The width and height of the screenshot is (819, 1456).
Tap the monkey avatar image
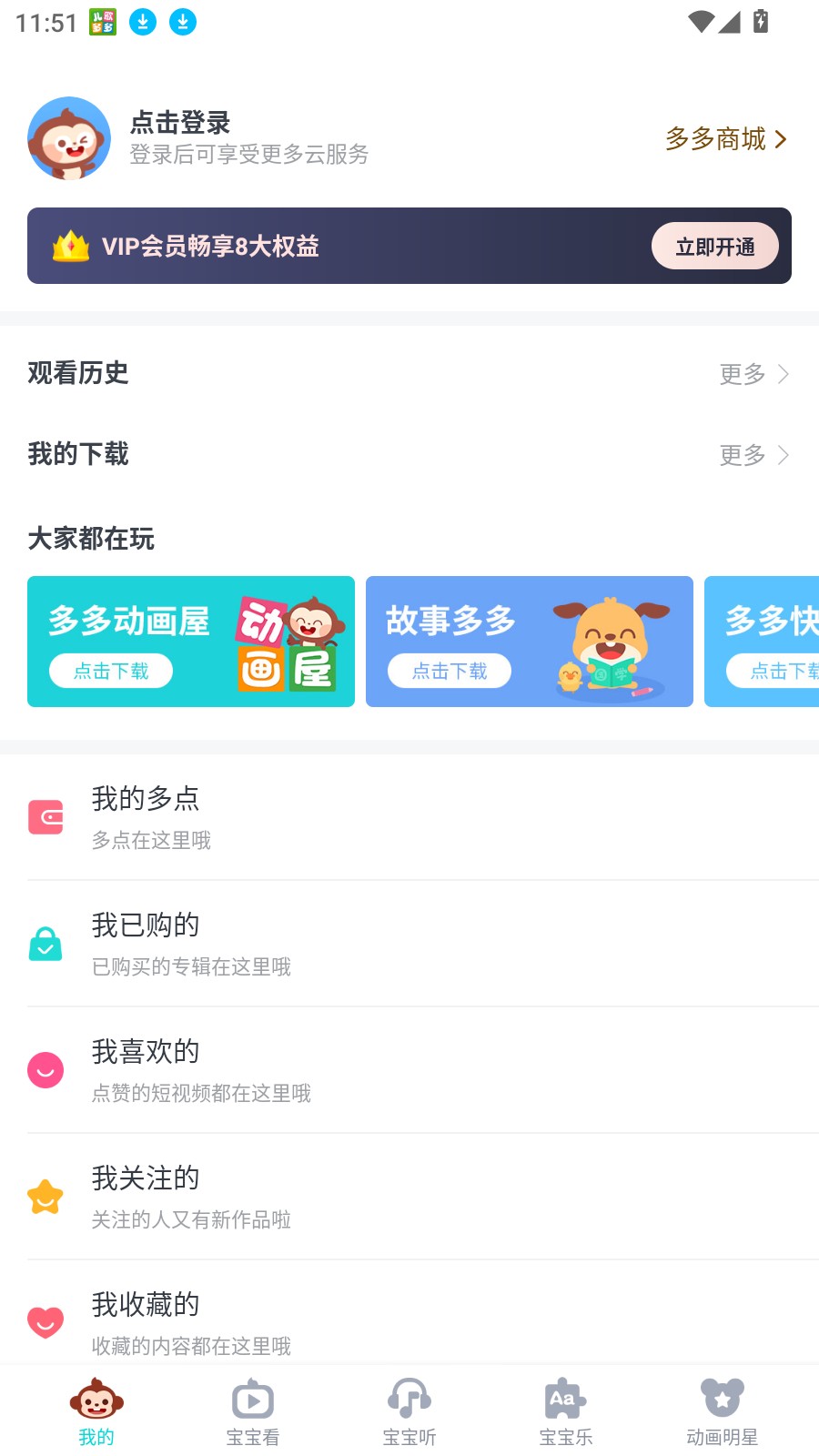(68, 138)
